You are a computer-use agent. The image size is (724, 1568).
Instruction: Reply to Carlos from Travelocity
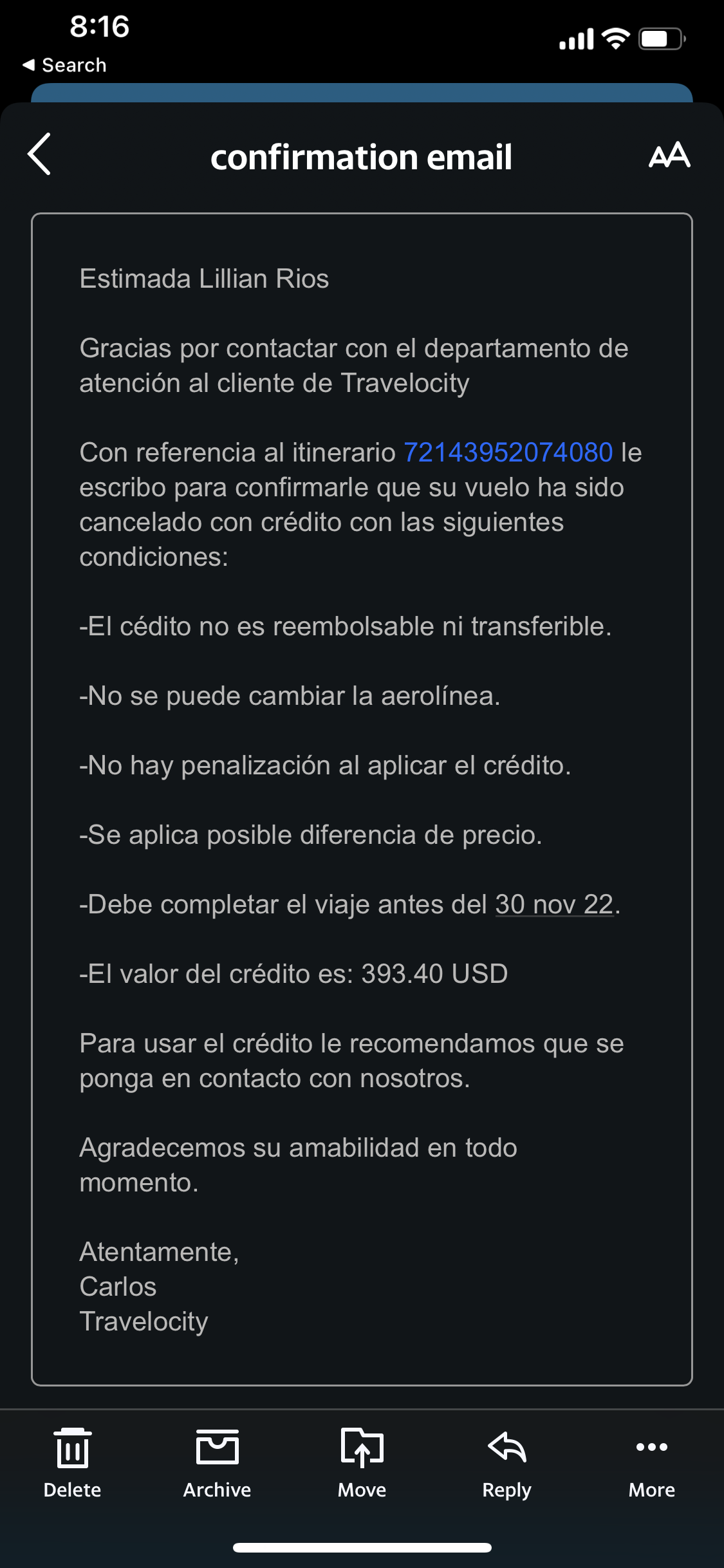(x=506, y=1462)
